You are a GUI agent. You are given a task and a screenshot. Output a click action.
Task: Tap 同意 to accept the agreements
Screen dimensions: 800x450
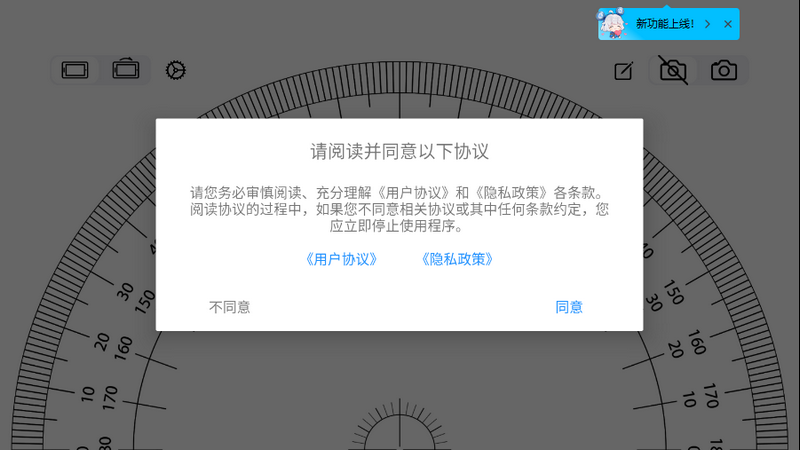[569, 307]
